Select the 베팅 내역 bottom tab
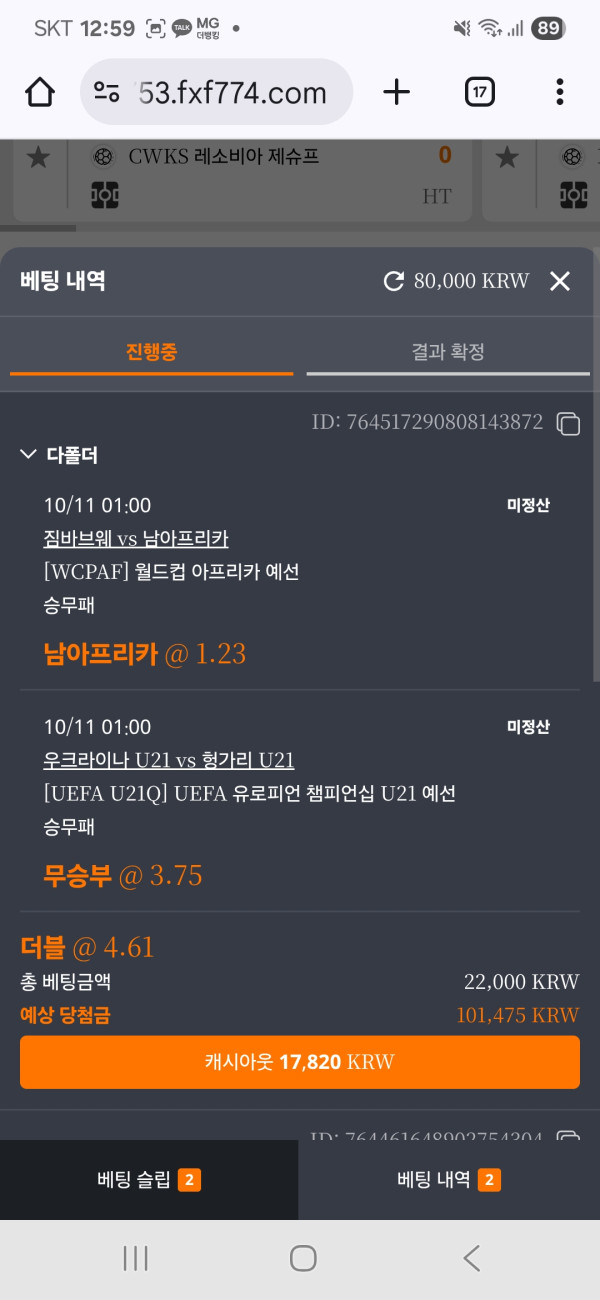Screen dimensions: 600x1300 [449, 1180]
